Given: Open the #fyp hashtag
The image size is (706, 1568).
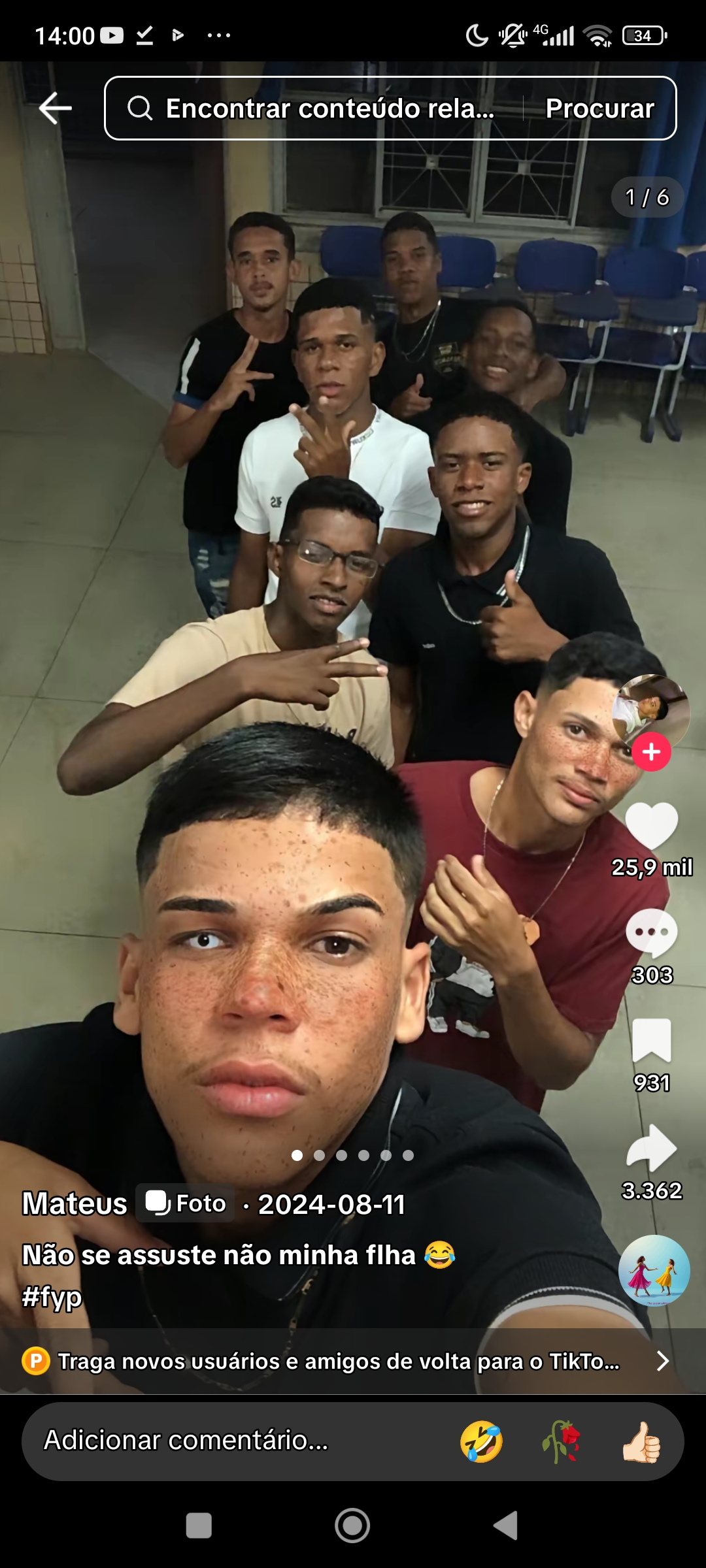Looking at the screenshot, I should (x=52, y=1296).
